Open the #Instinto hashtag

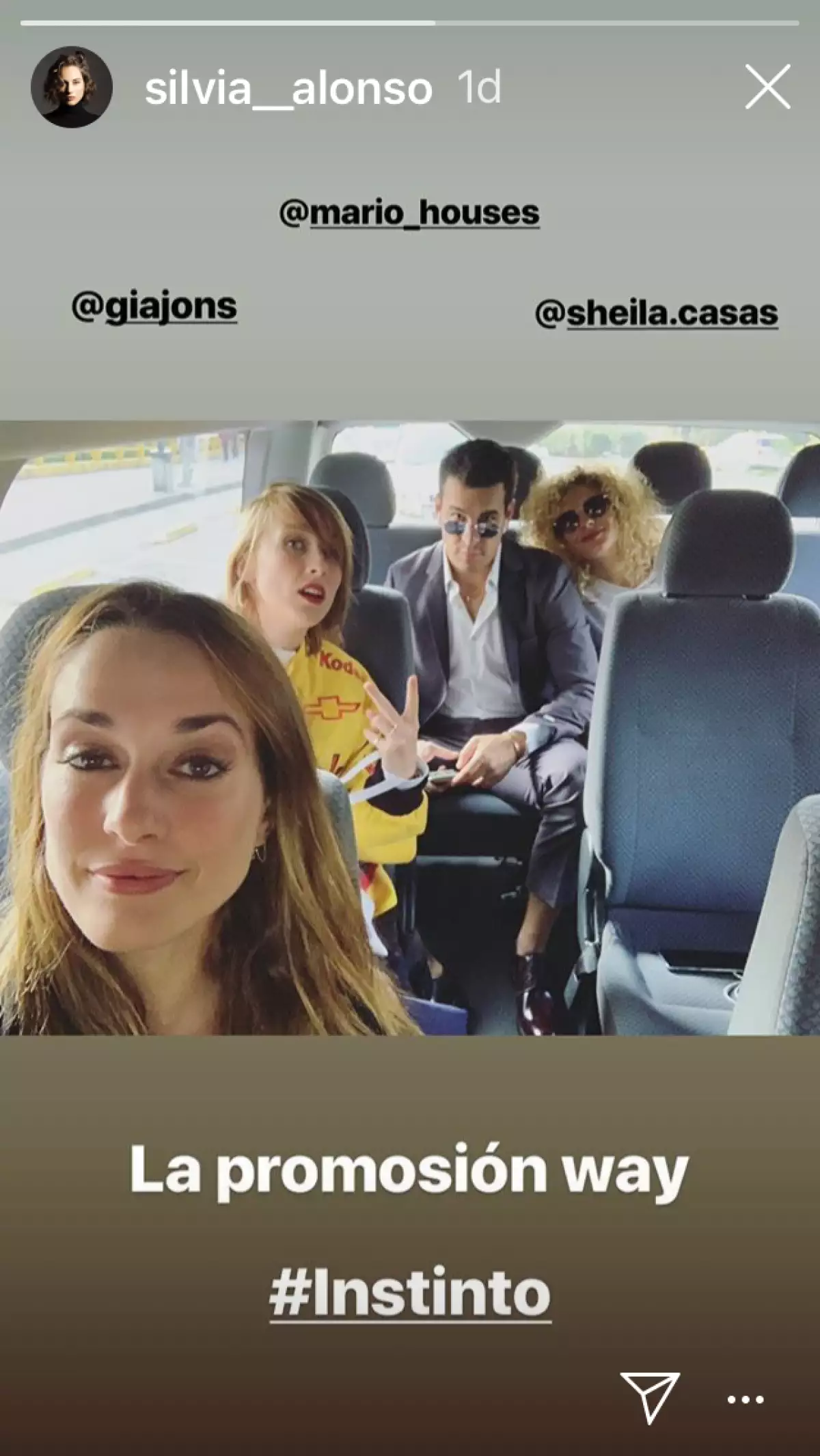(x=410, y=1293)
